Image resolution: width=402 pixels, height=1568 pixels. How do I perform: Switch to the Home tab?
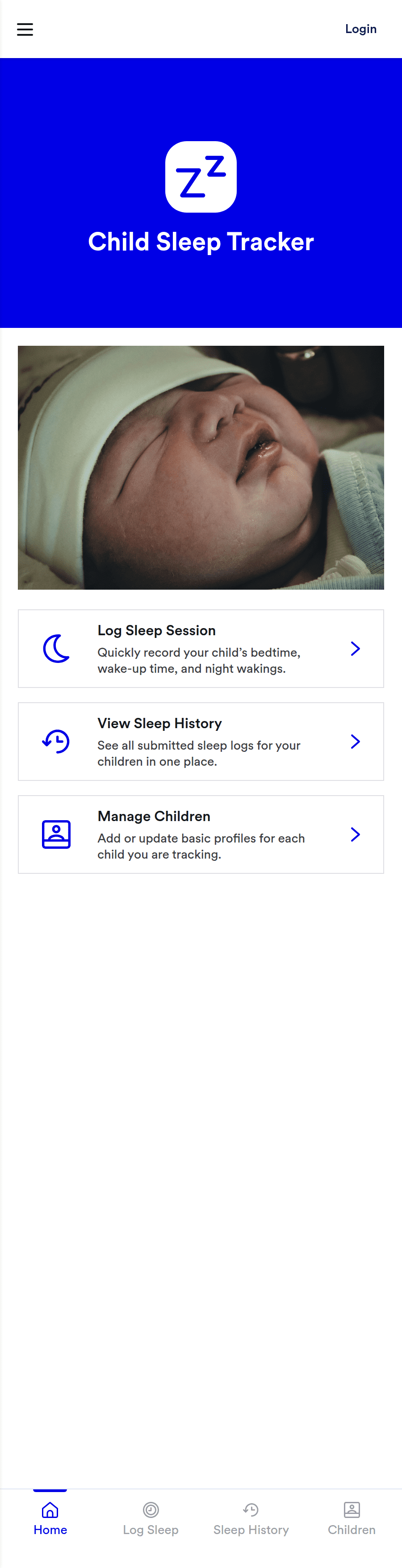coord(50,1518)
